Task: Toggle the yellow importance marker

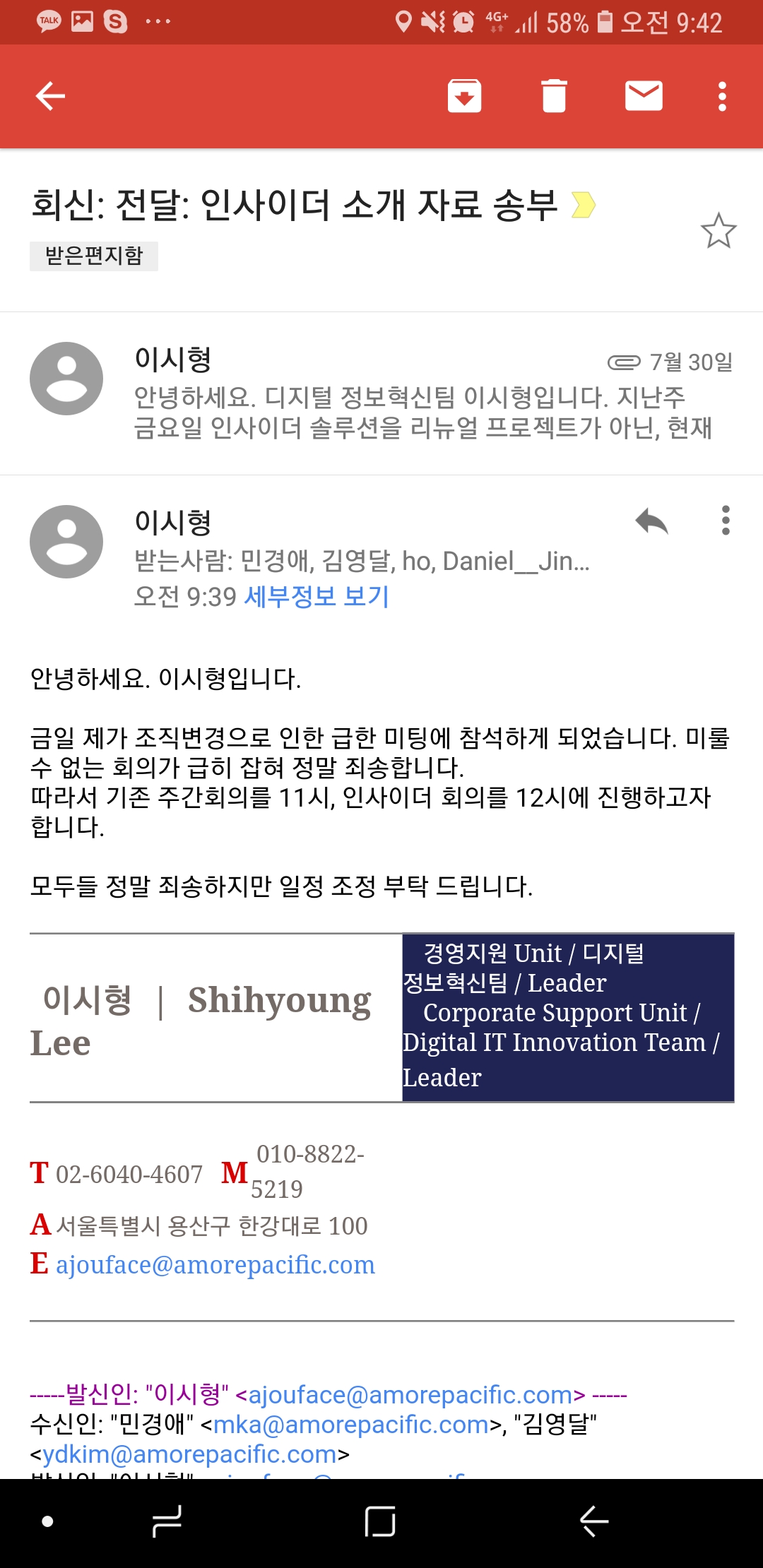Action: 583,206
